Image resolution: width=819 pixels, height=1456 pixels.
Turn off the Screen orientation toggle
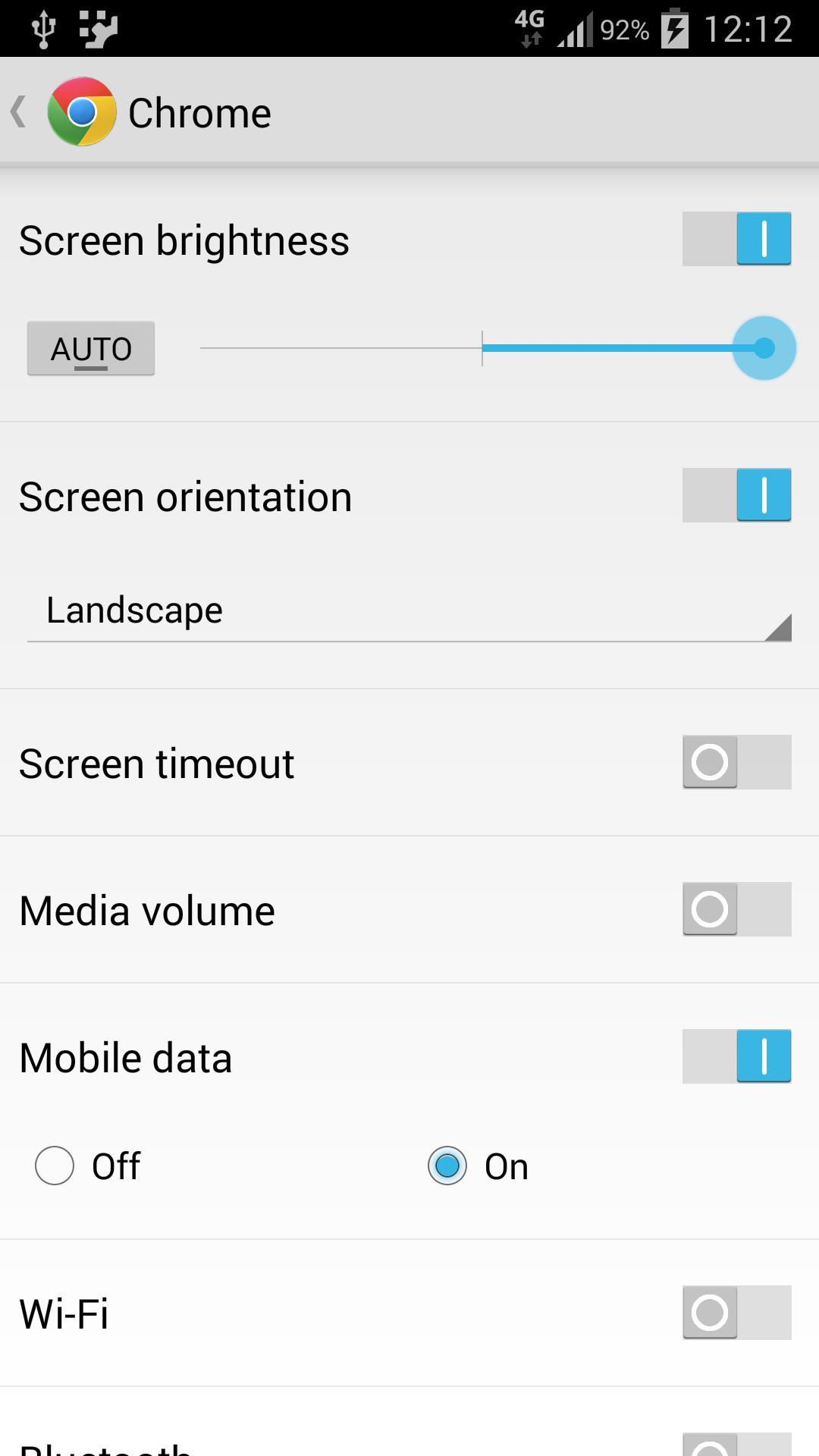pos(736,496)
